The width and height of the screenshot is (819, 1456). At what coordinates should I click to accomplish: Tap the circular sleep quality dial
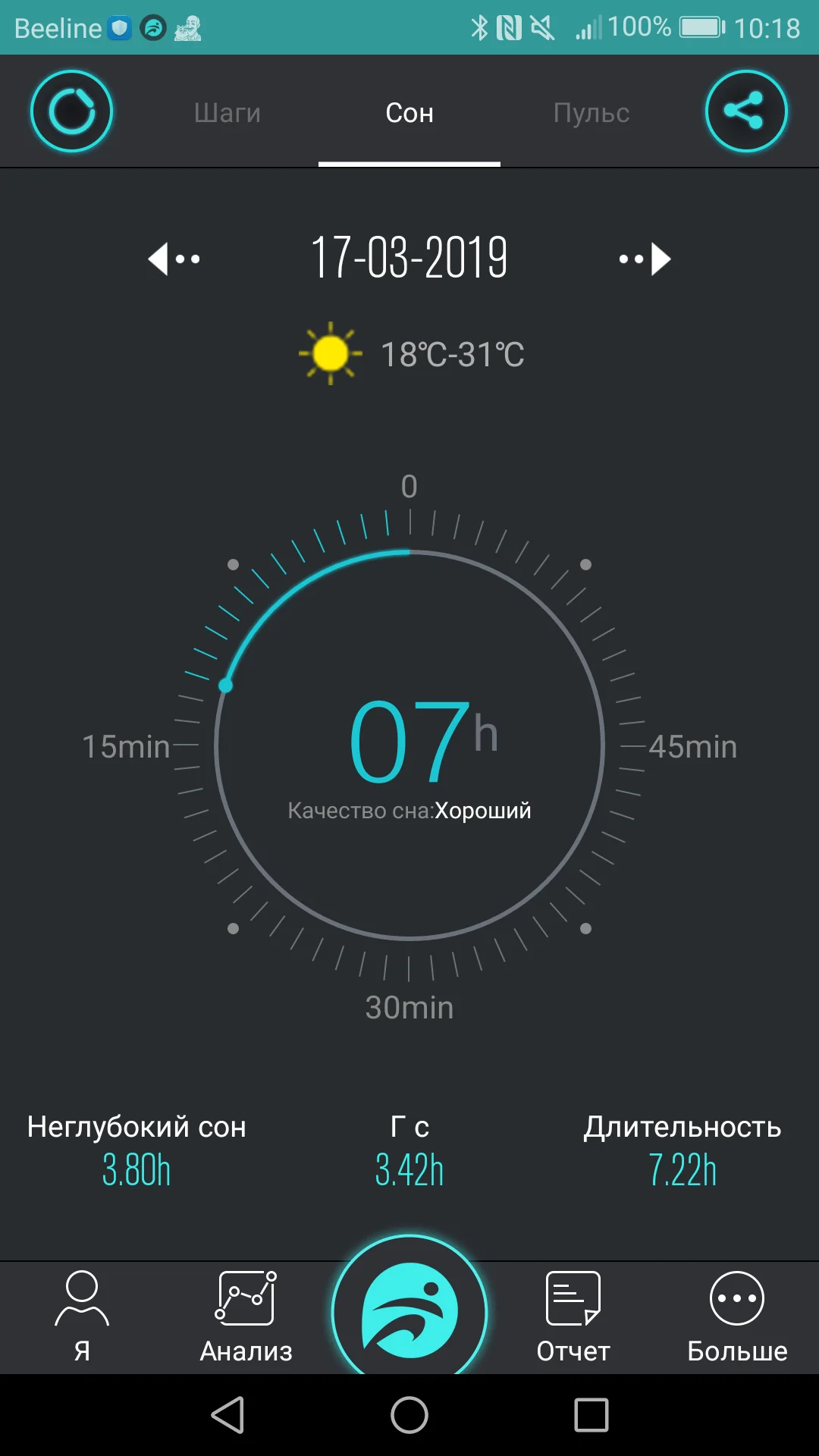[x=409, y=747]
